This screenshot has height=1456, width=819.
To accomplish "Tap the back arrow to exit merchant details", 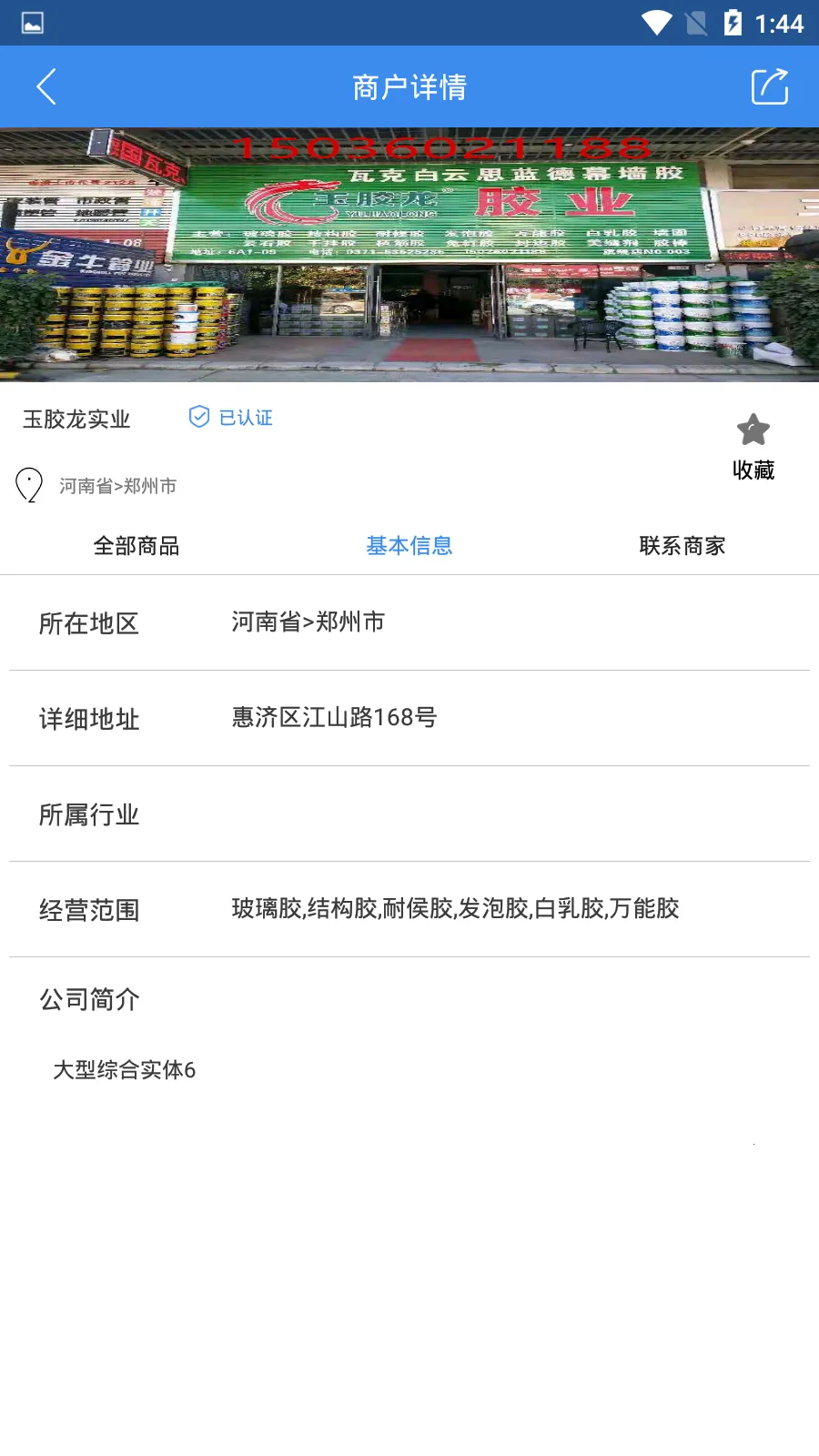I will pos(46,86).
